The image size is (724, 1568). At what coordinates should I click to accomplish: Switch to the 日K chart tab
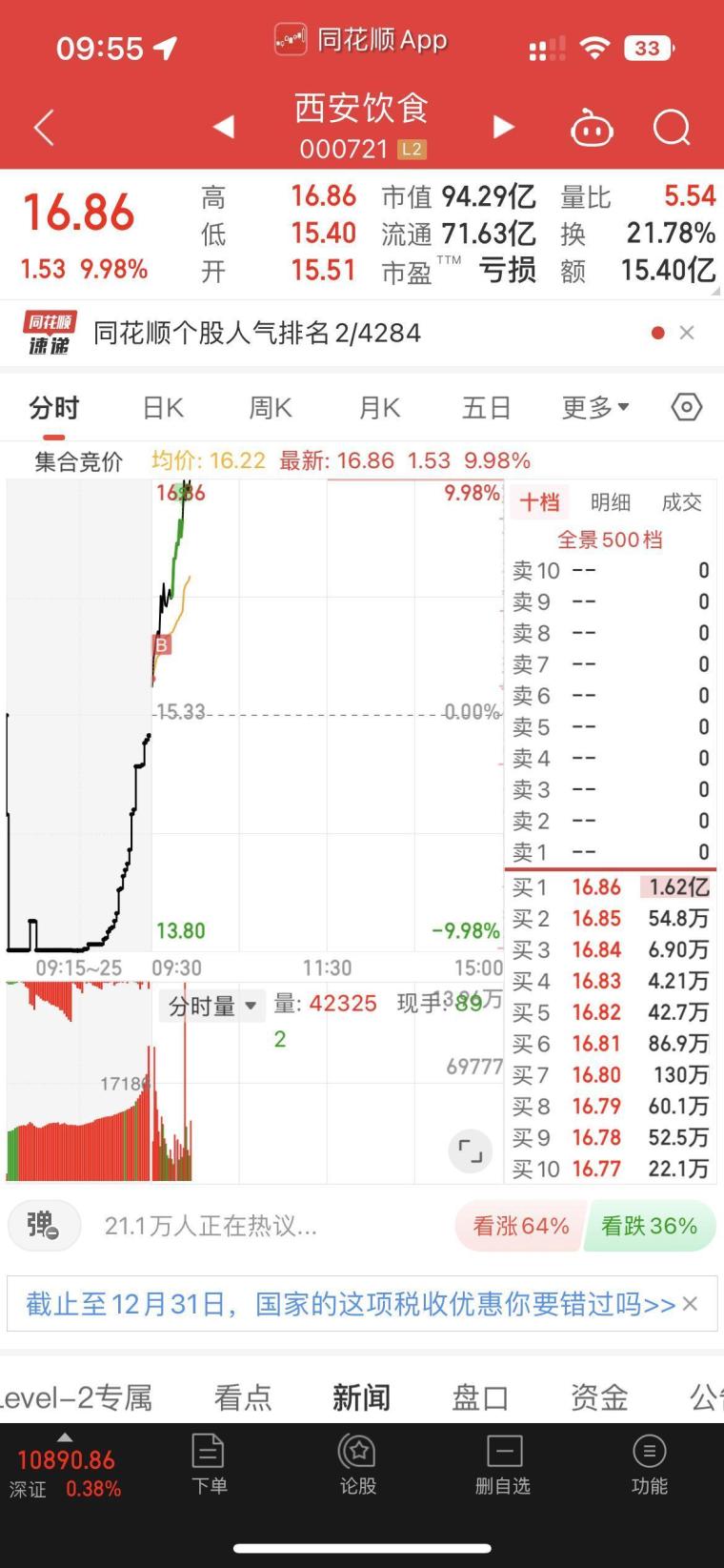(163, 408)
